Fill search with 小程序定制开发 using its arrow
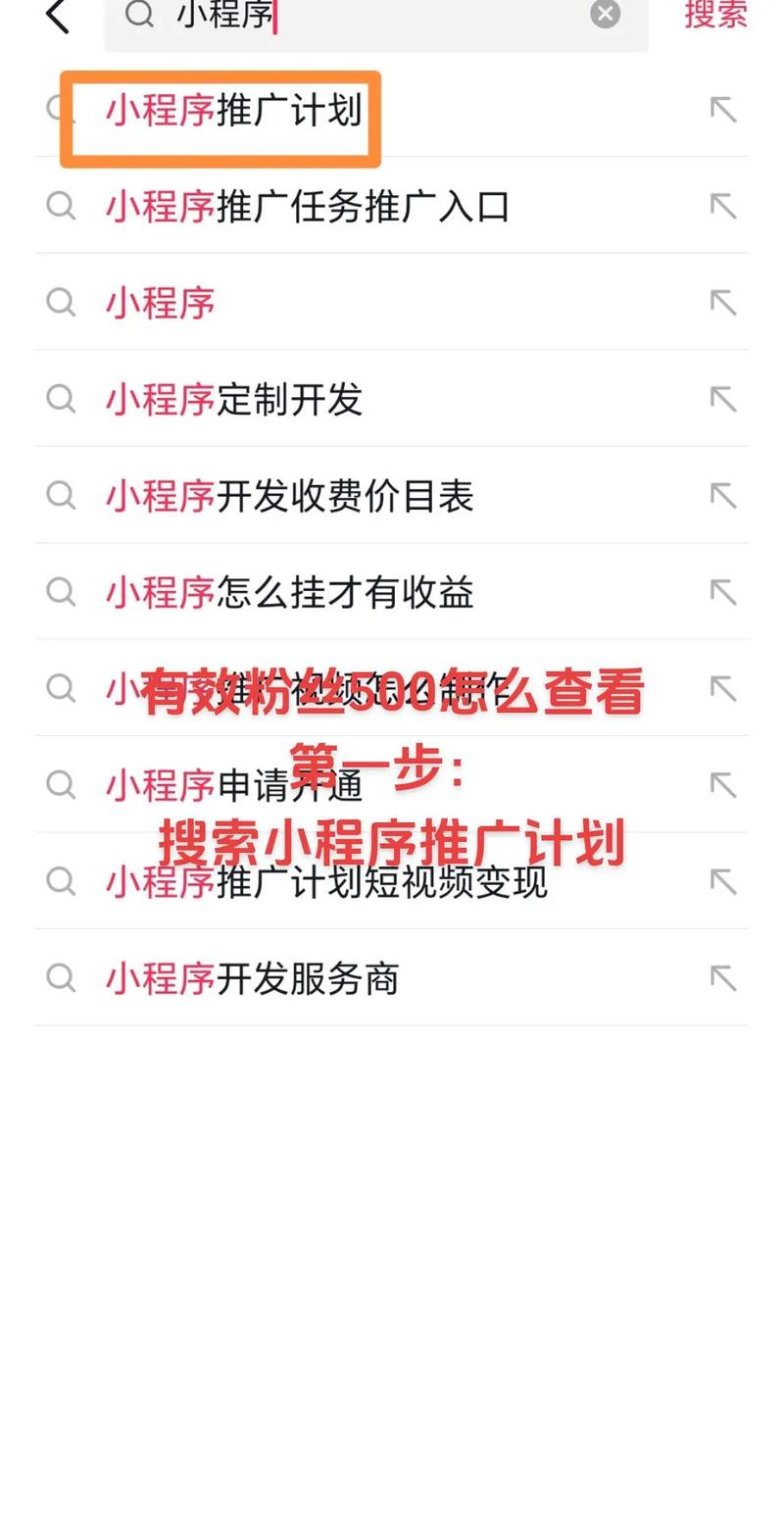784x1533 pixels. pyautogui.click(x=723, y=399)
